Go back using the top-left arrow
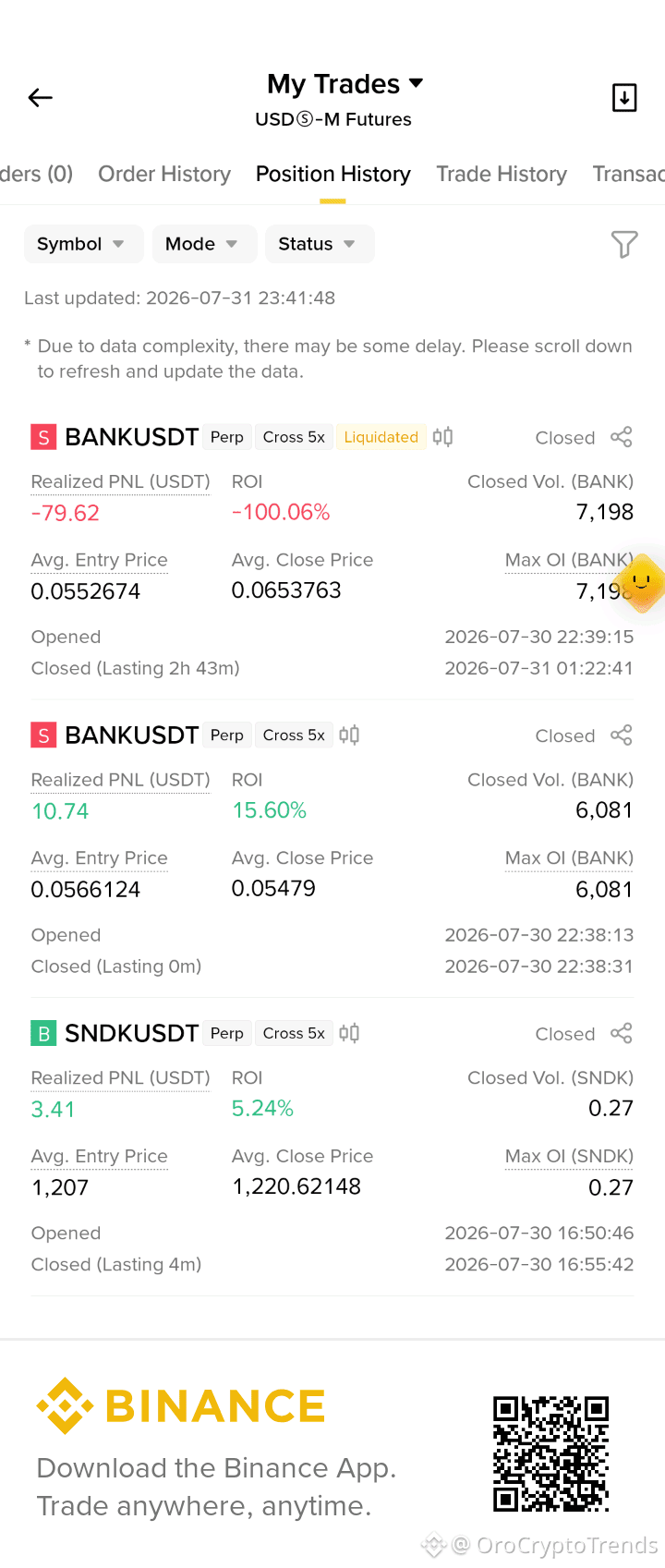 41,97
